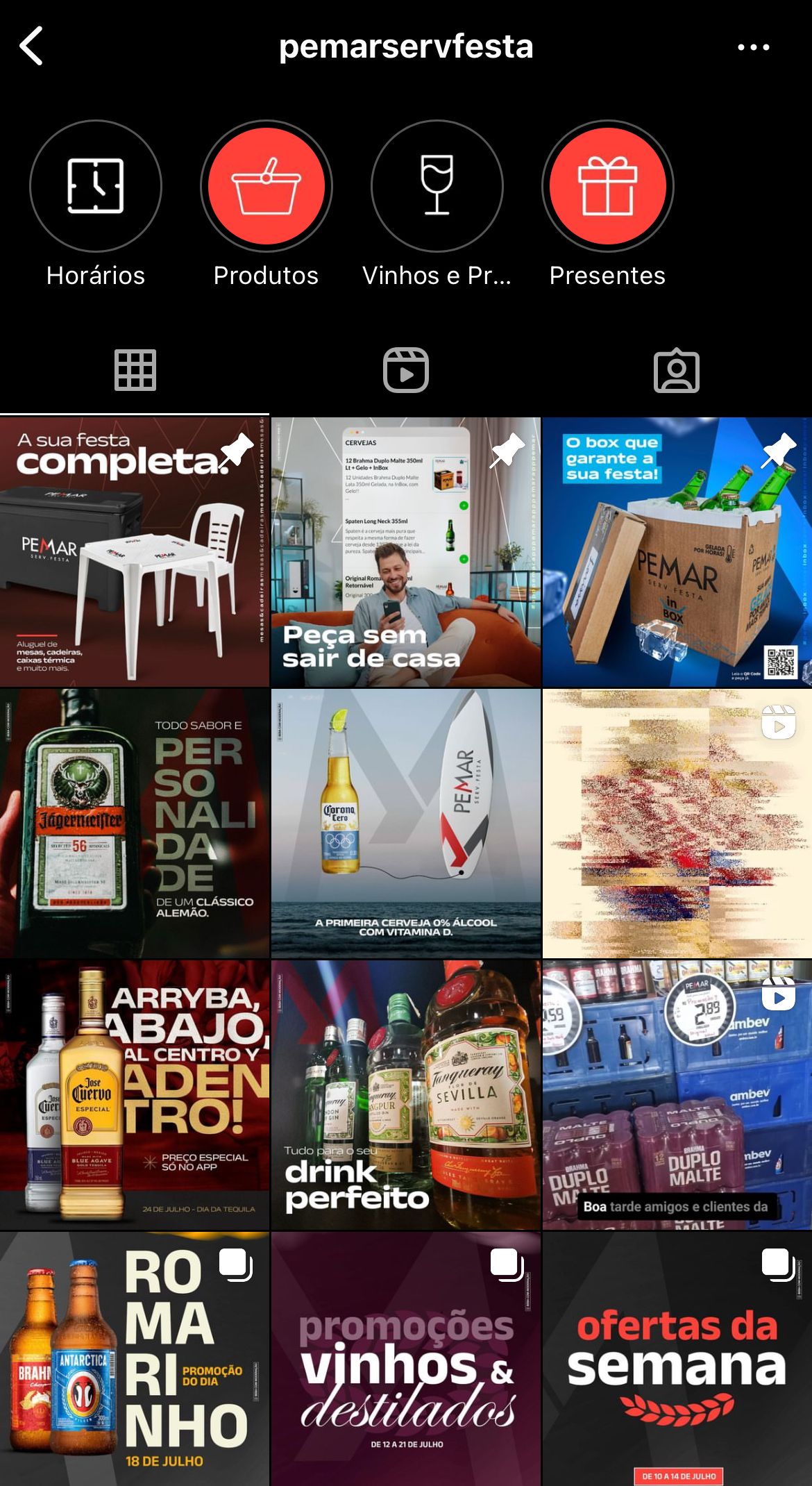Image resolution: width=812 pixels, height=1486 pixels.
Task: Open the Jose Cuervo tequila post
Action: click(135, 1095)
